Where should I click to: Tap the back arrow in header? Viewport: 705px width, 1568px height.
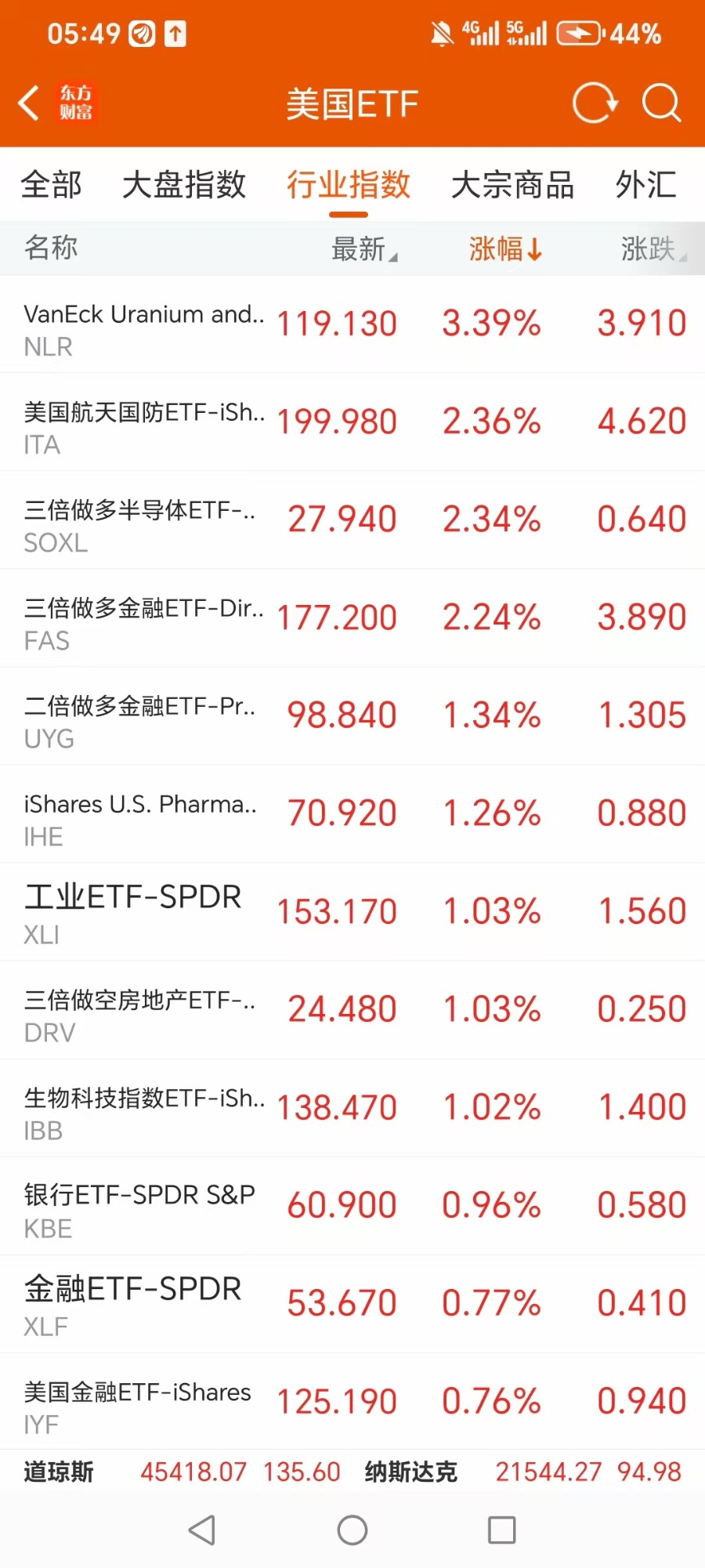[30, 103]
